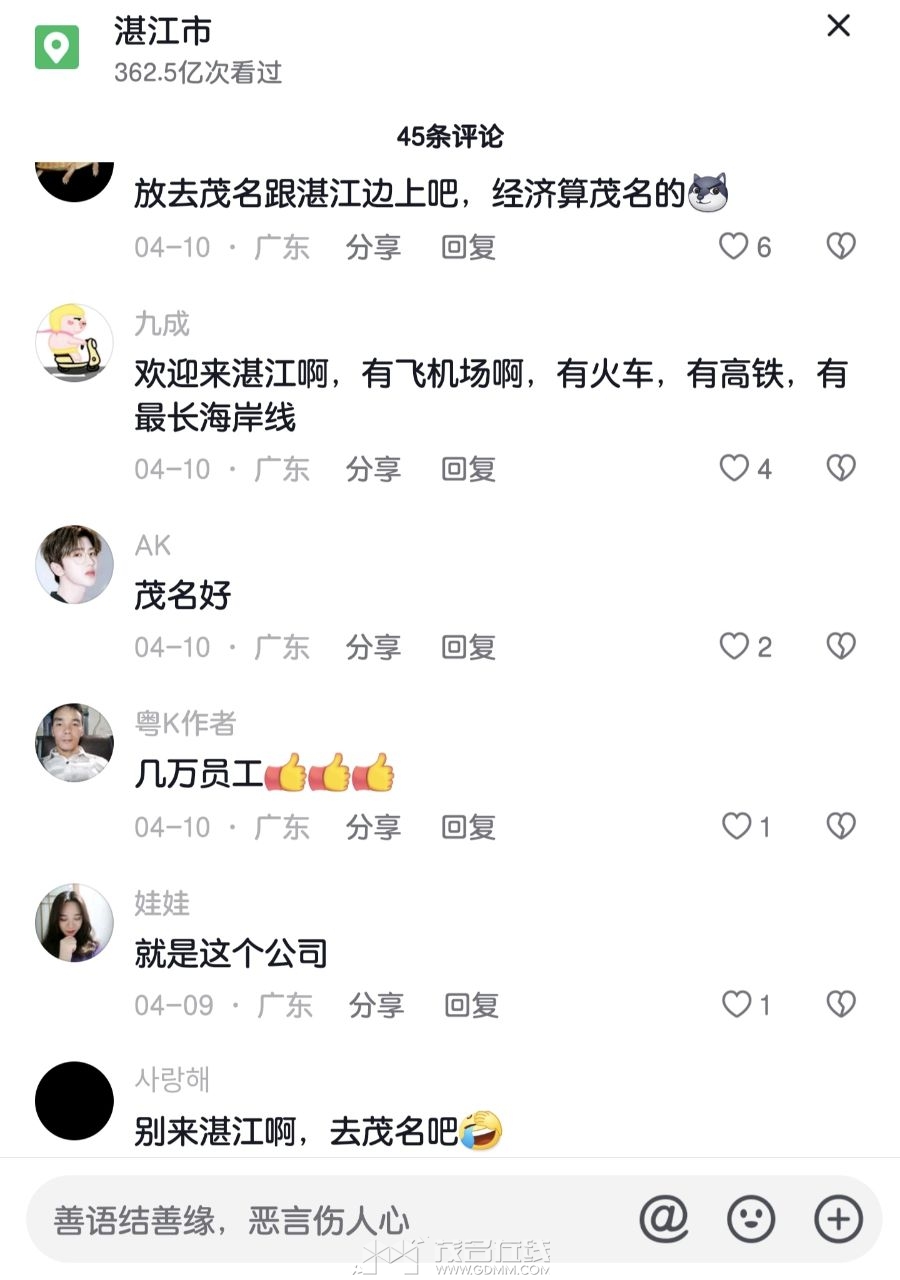This screenshot has height=1280, width=900.
Task: Reply to AK's comment
Action: pos(469,647)
